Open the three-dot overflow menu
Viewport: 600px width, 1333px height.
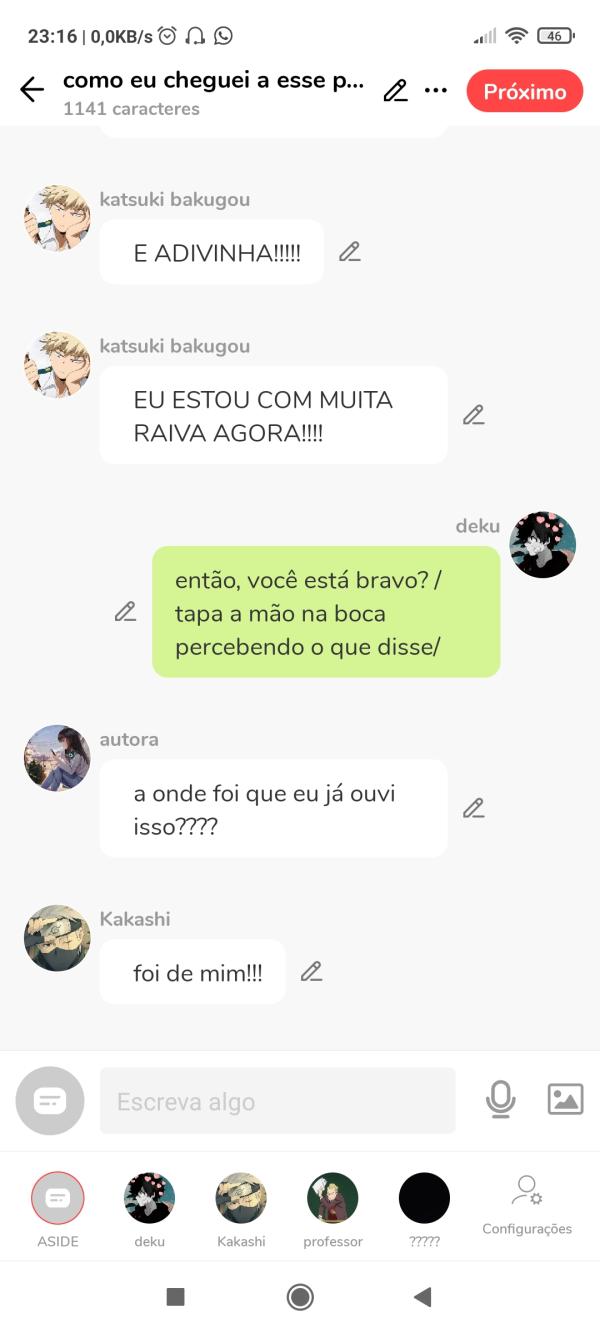click(436, 91)
